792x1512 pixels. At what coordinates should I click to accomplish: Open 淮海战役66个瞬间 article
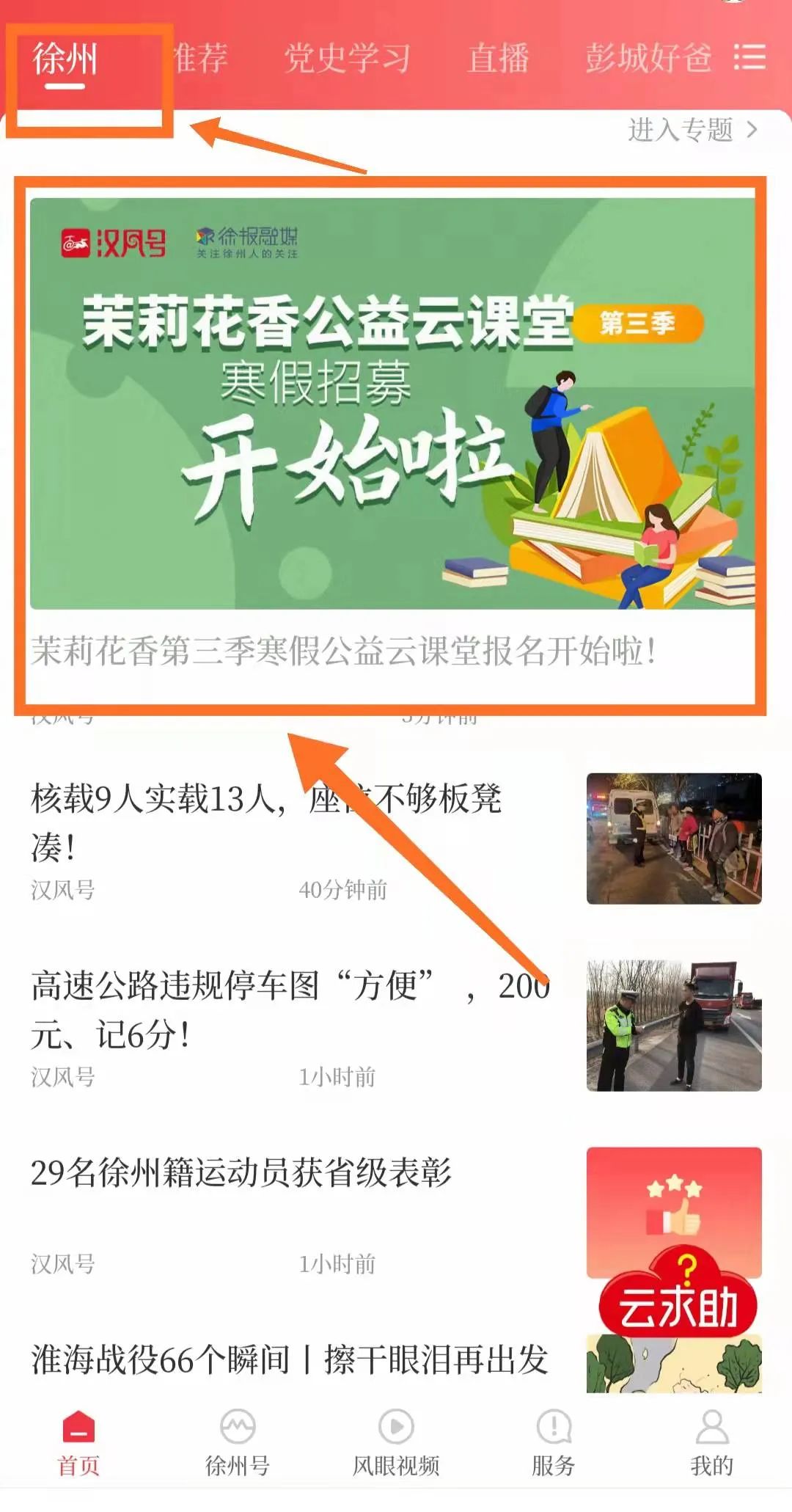(290, 1359)
